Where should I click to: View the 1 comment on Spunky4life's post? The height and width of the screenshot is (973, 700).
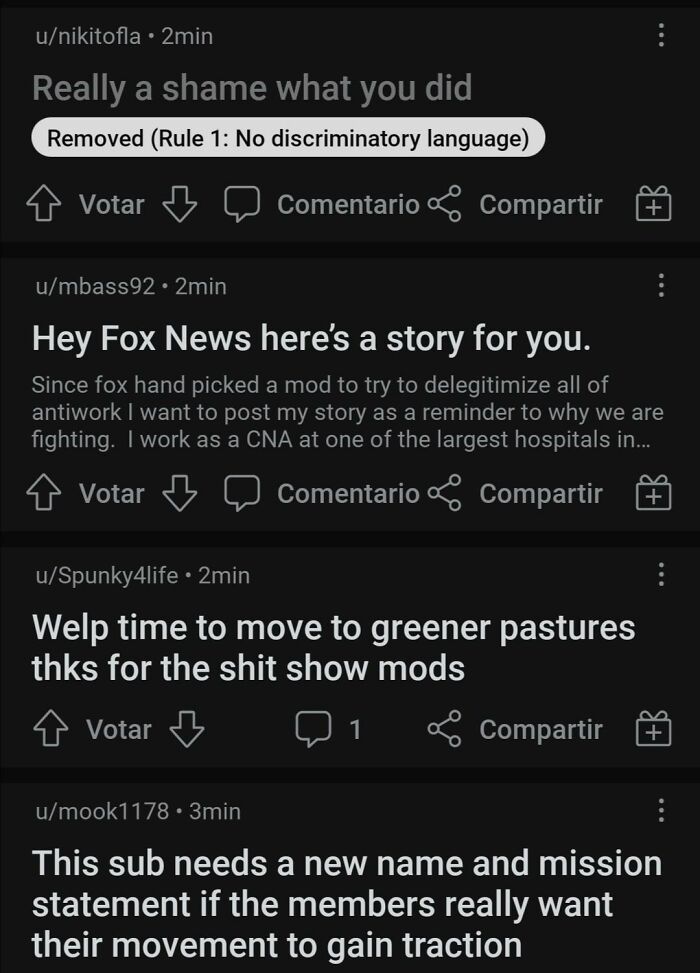(328, 729)
